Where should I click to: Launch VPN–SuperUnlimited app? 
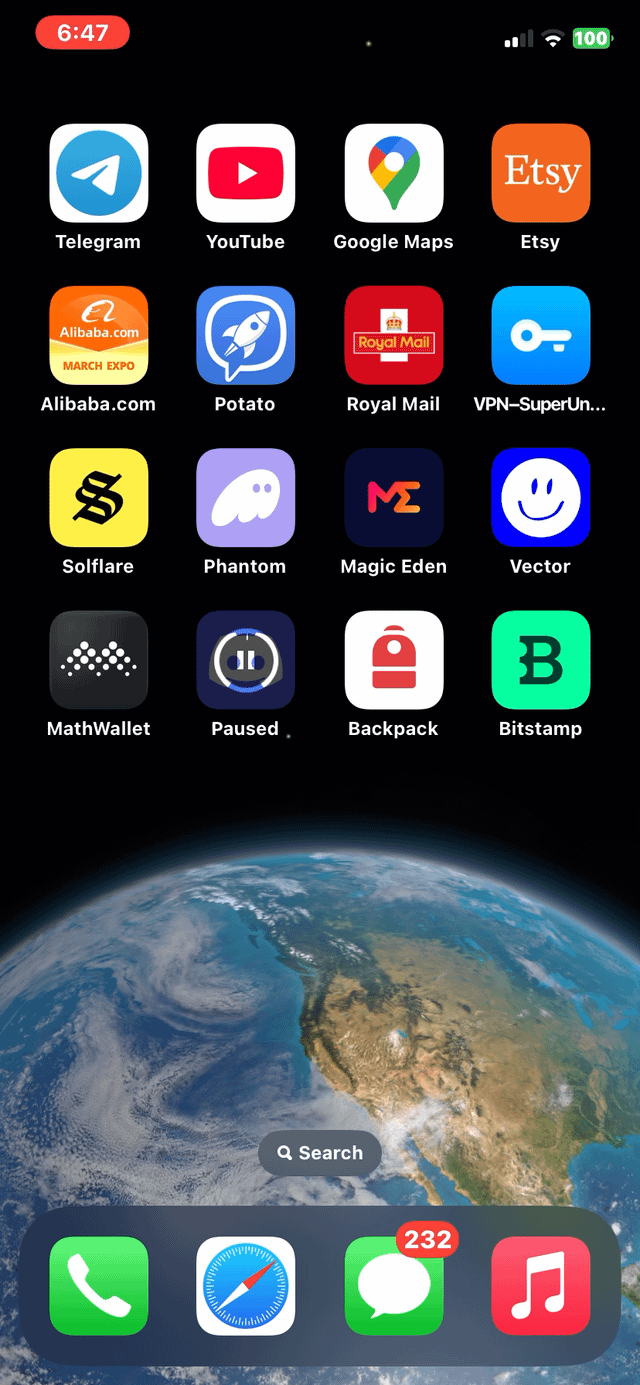[x=540, y=335]
